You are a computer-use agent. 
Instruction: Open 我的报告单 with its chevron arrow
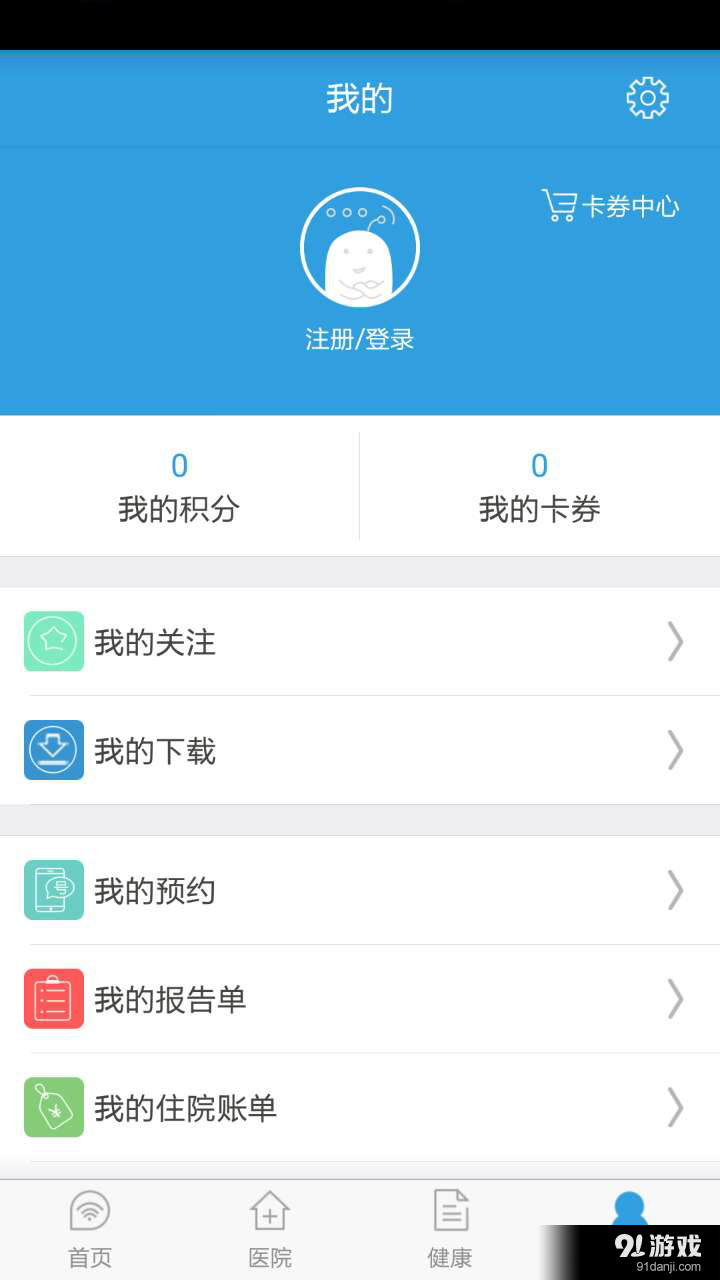[x=675, y=999]
